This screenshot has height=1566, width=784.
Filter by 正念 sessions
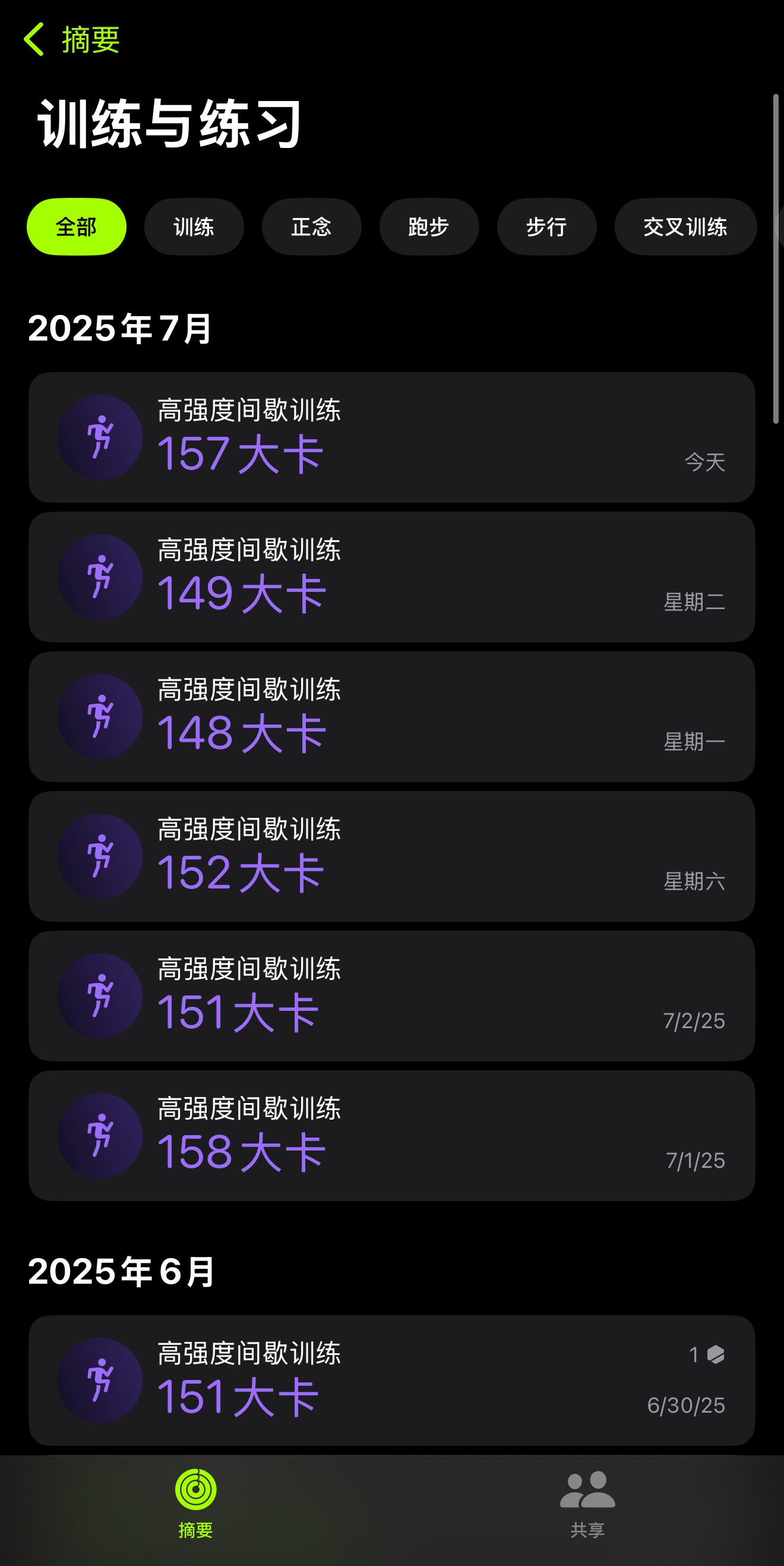[311, 227]
